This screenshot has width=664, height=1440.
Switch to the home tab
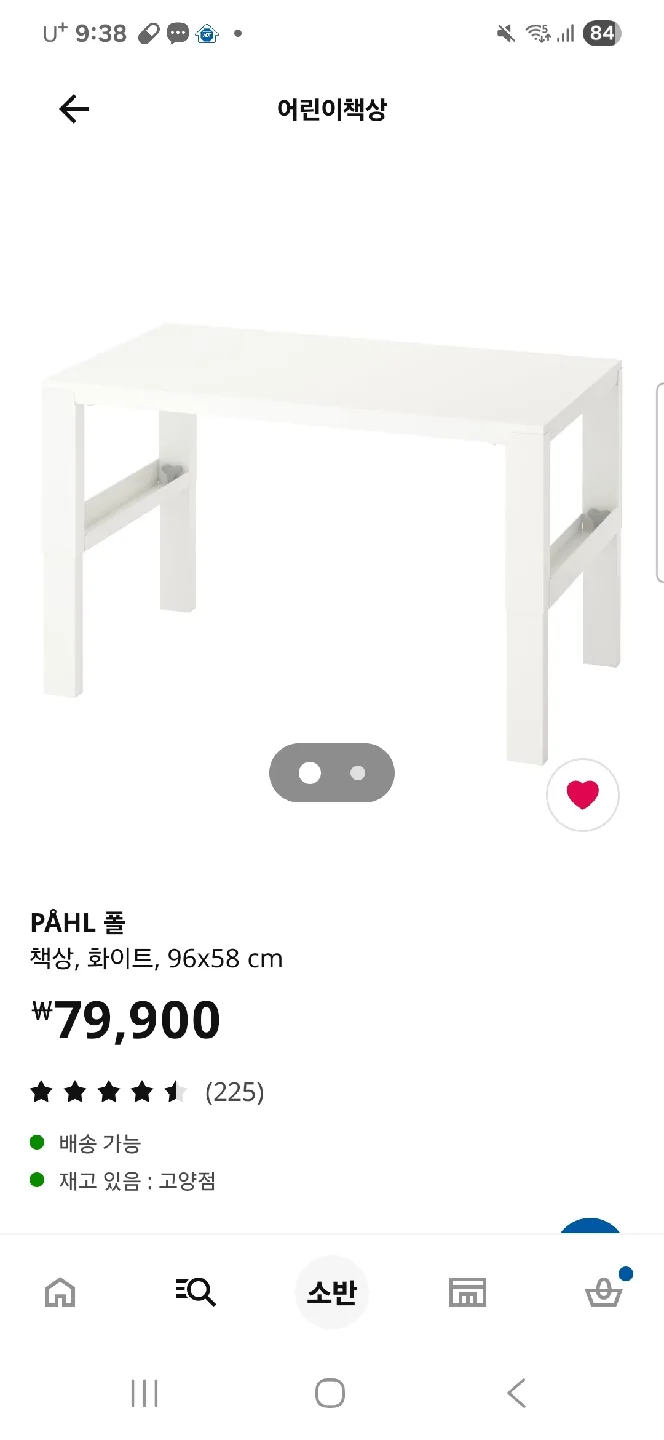point(60,1292)
